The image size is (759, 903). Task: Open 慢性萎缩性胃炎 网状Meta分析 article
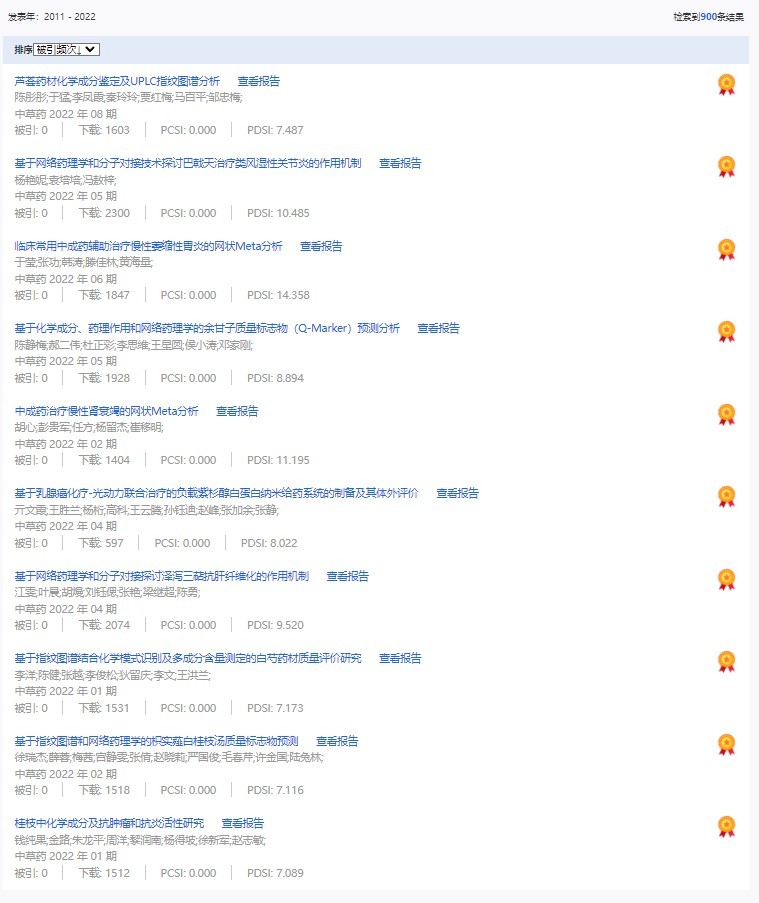(148, 246)
